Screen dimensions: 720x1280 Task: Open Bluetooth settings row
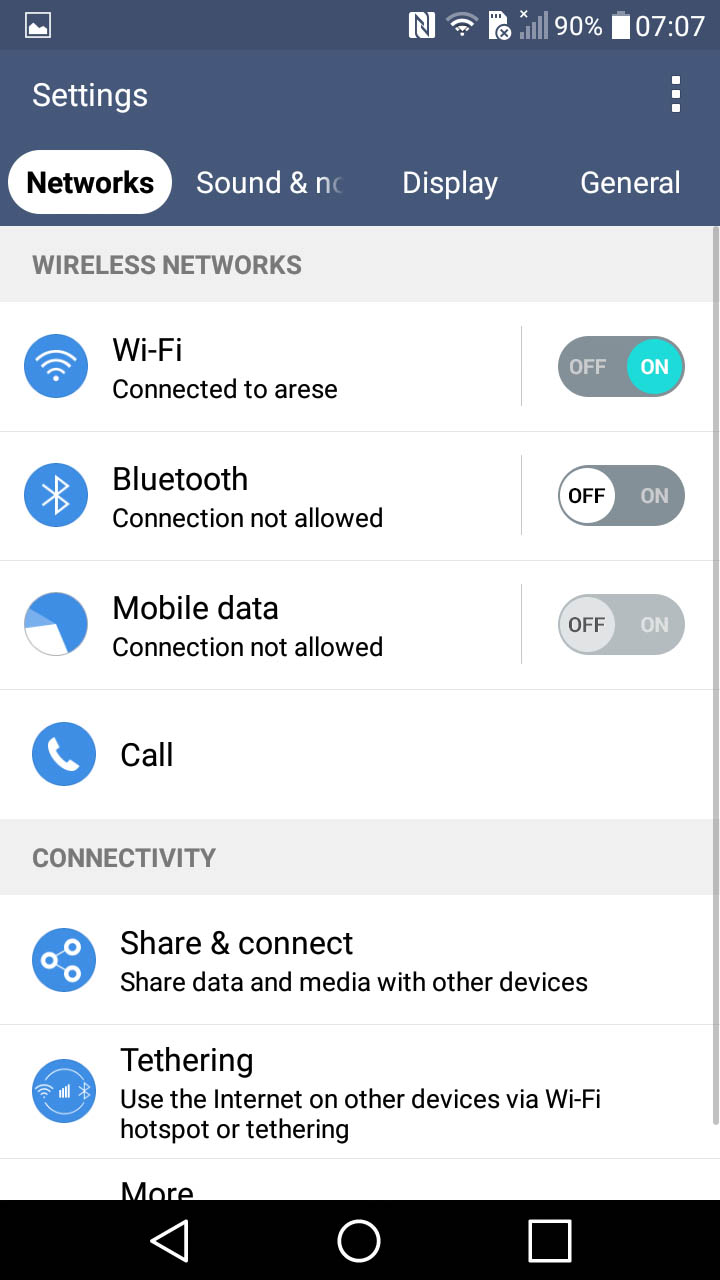click(x=260, y=496)
